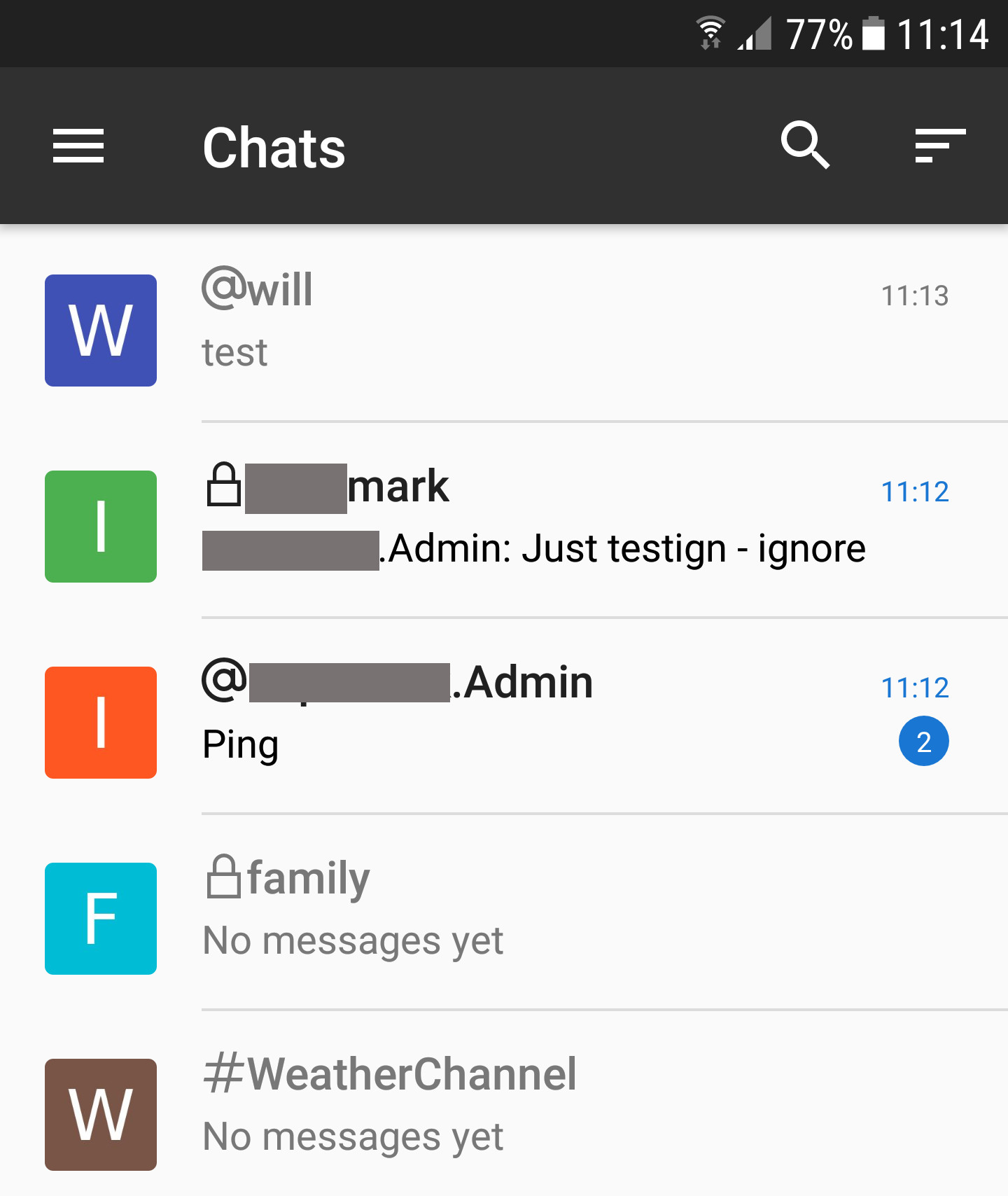Tap the blue unread badge showing 2
Viewport: 1008px width, 1196px height.
924,740
